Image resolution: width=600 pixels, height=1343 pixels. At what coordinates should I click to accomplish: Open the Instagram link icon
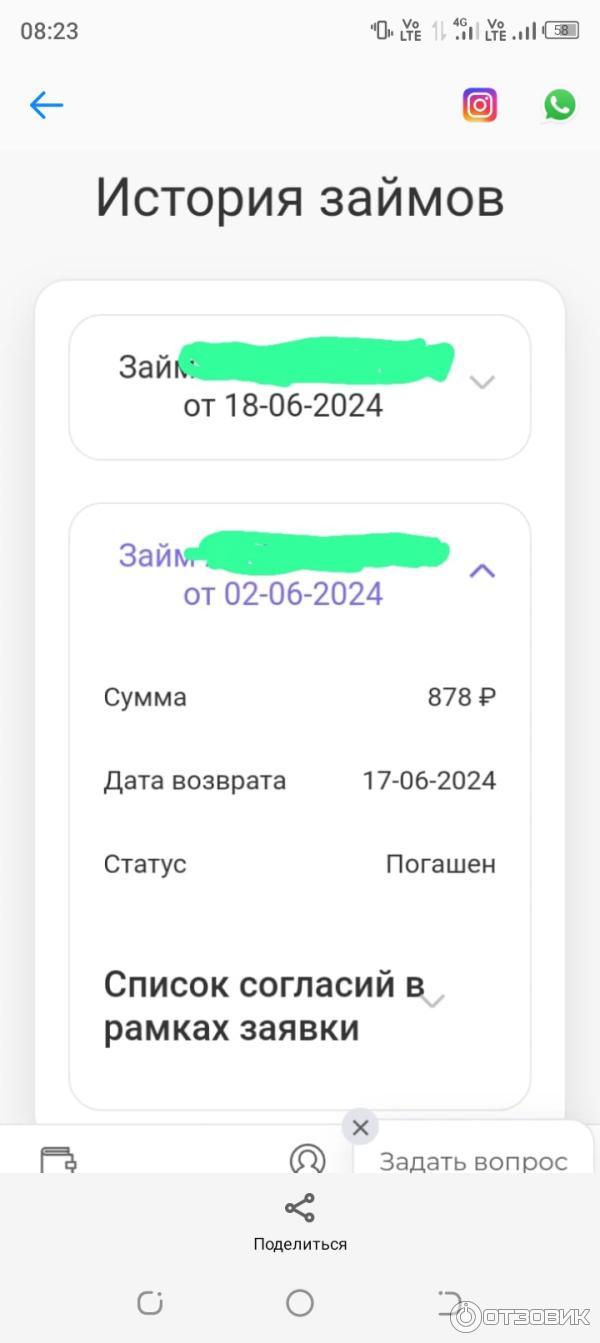pyautogui.click(x=480, y=105)
